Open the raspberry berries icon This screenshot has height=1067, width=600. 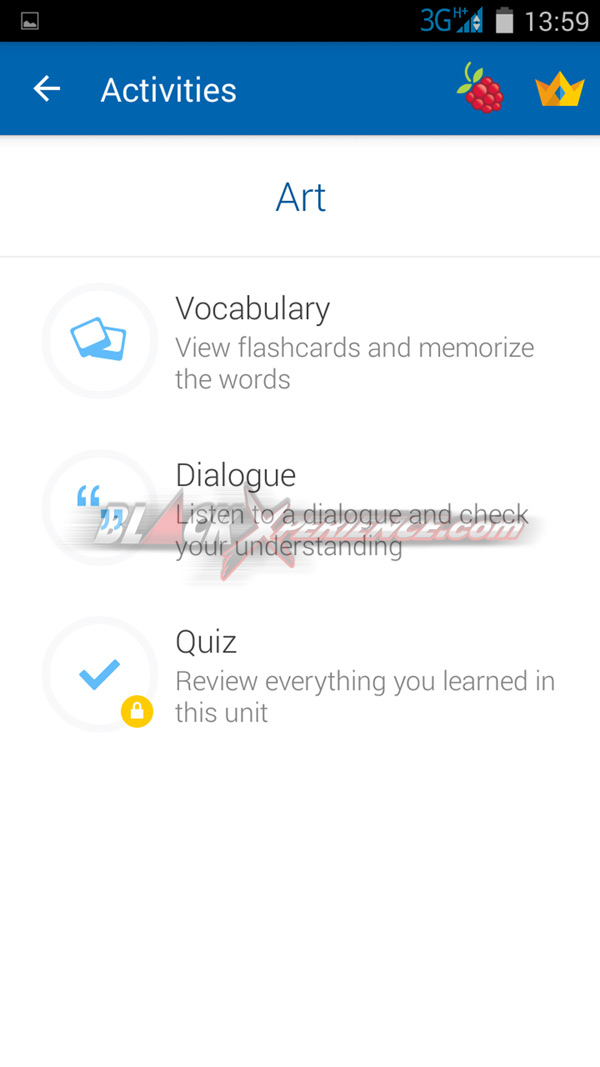pyautogui.click(x=481, y=89)
